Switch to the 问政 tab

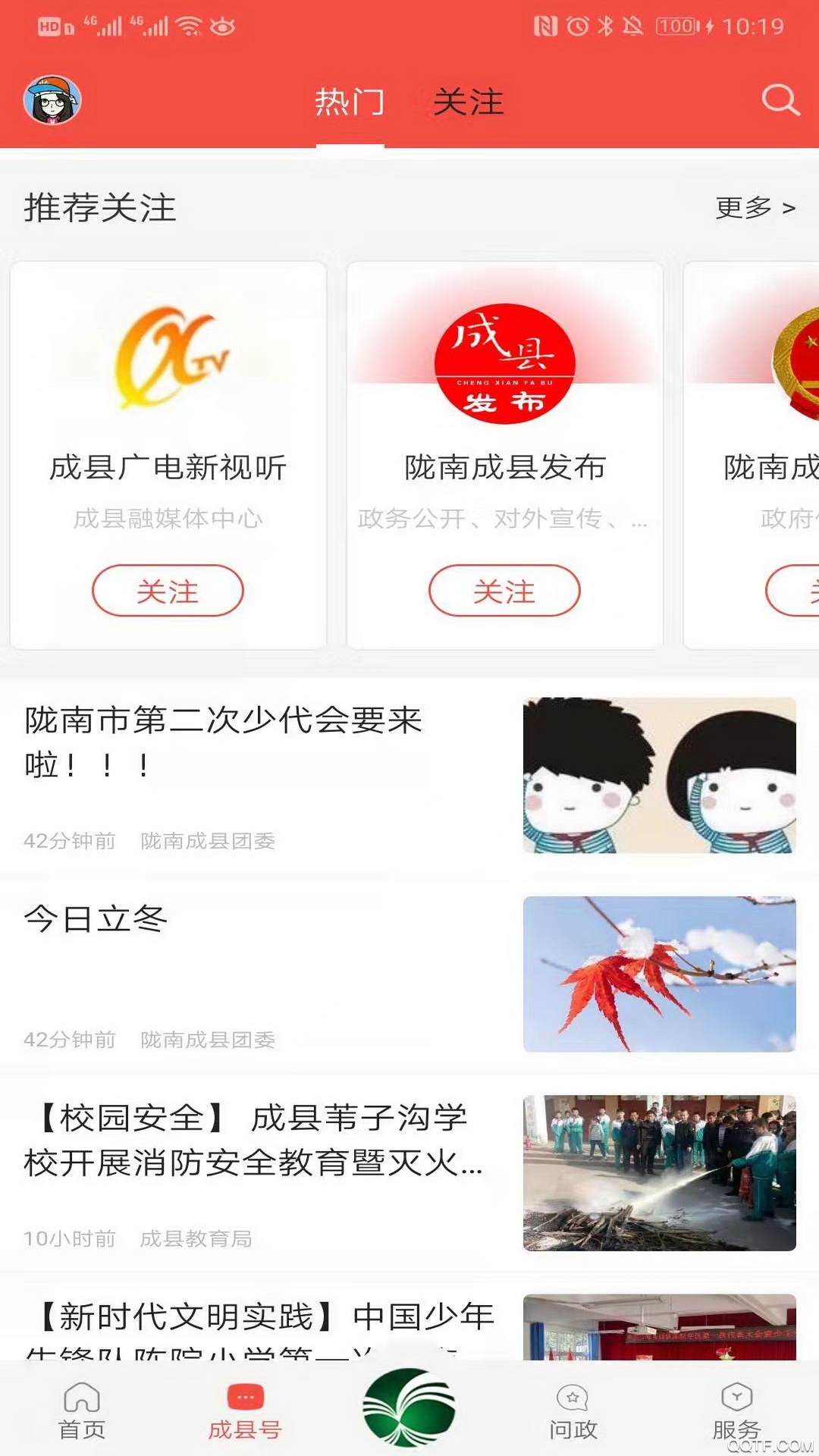pos(573,1411)
